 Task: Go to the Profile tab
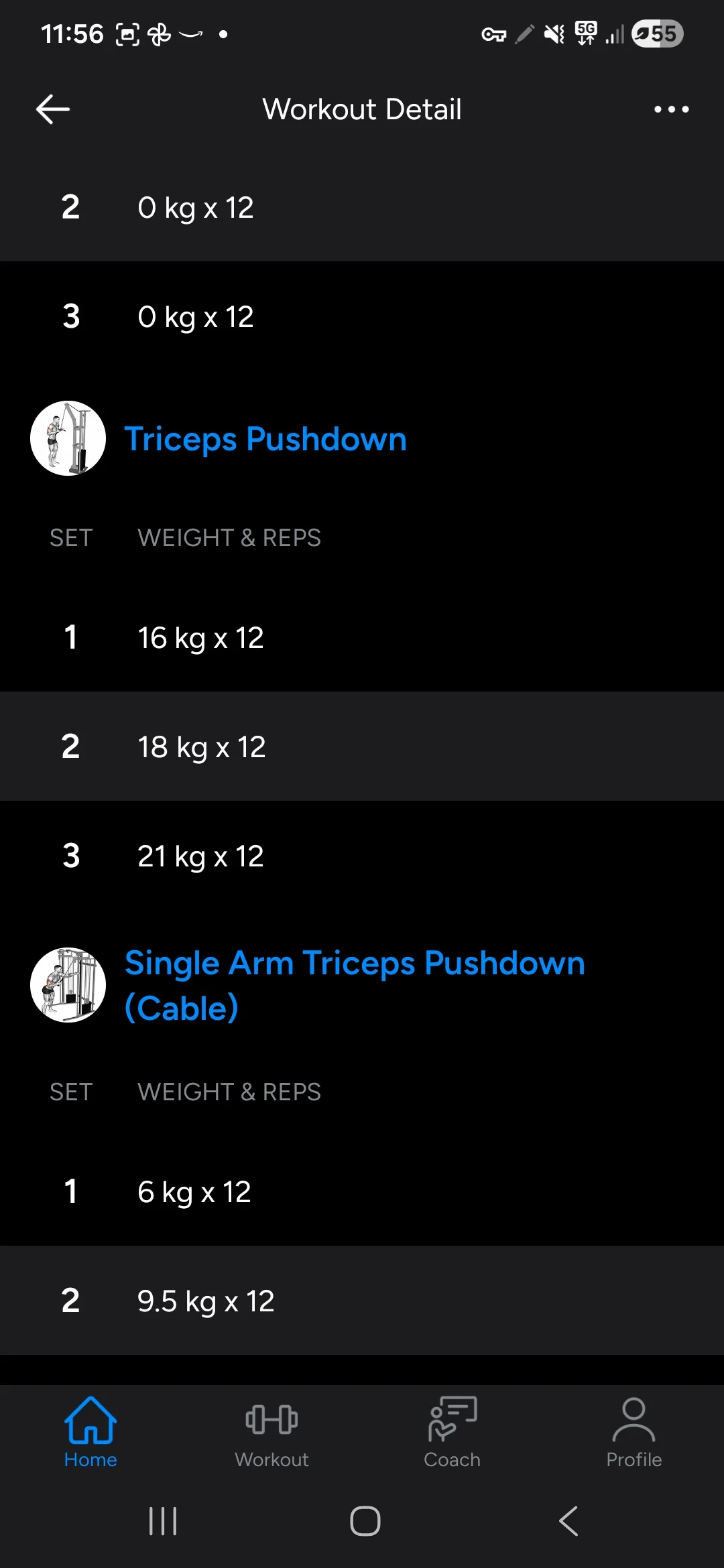(633, 1433)
